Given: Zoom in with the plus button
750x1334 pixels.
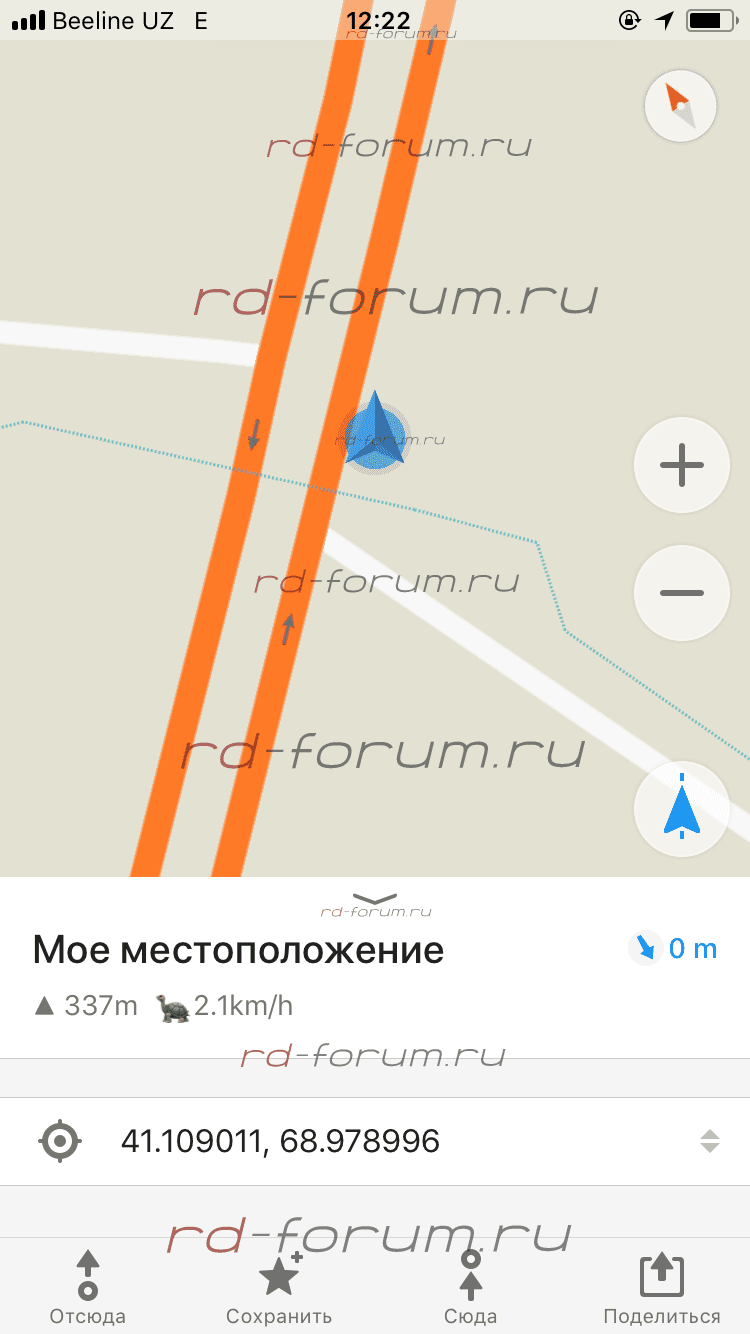Looking at the screenshot, I should coord(682,466).
